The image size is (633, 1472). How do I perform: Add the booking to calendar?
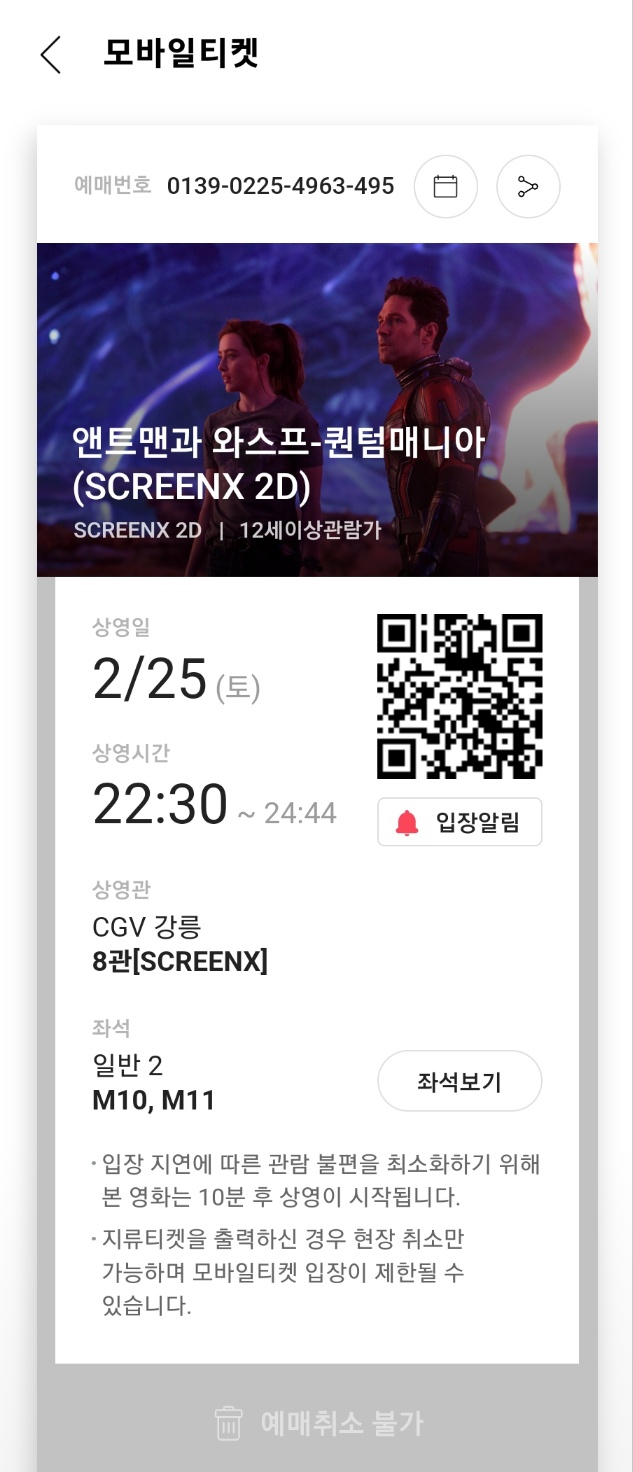click(x=446, y=186)
